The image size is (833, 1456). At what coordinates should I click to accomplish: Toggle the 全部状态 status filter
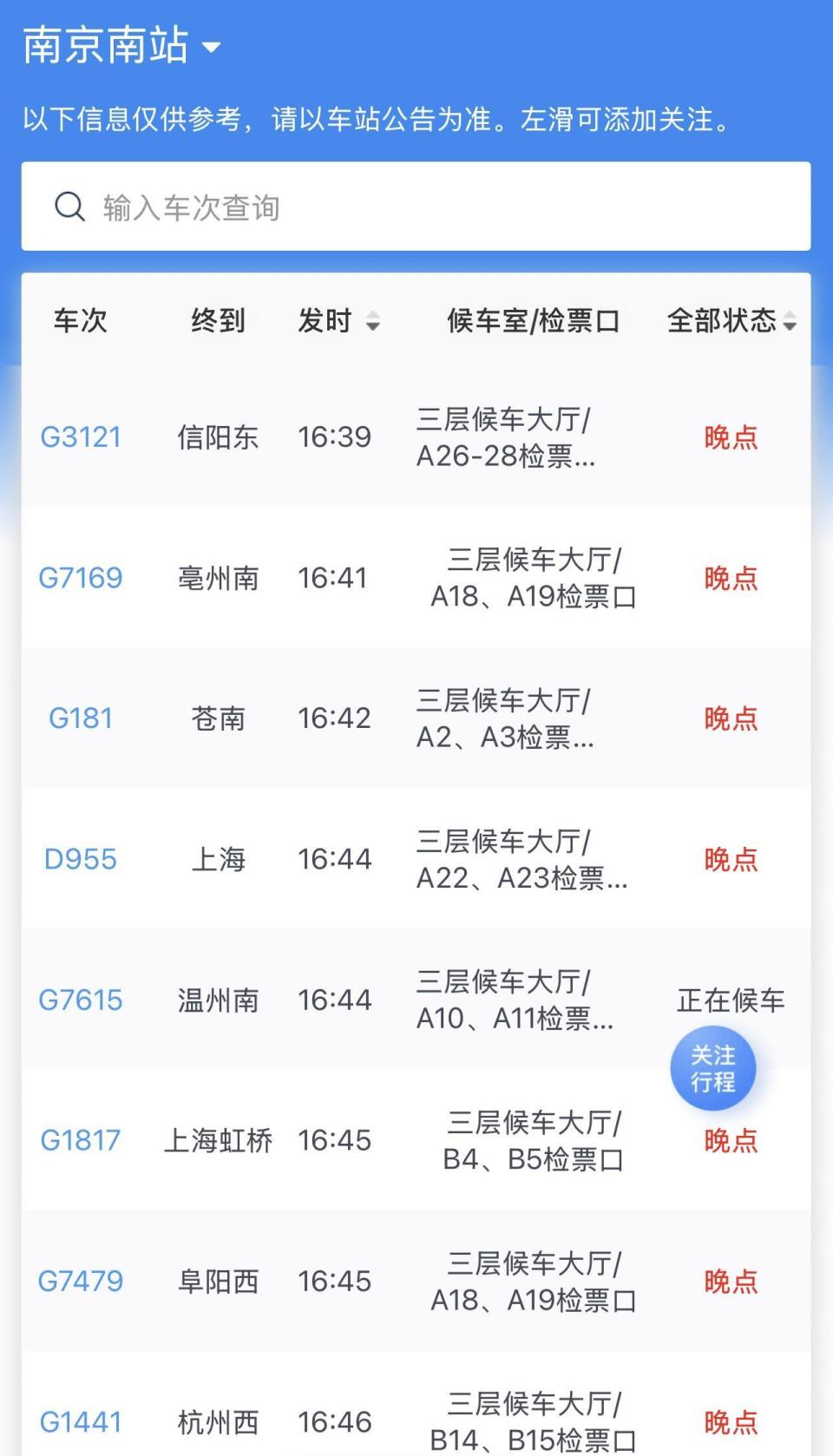pyautogui.click(x=724, y=320)
